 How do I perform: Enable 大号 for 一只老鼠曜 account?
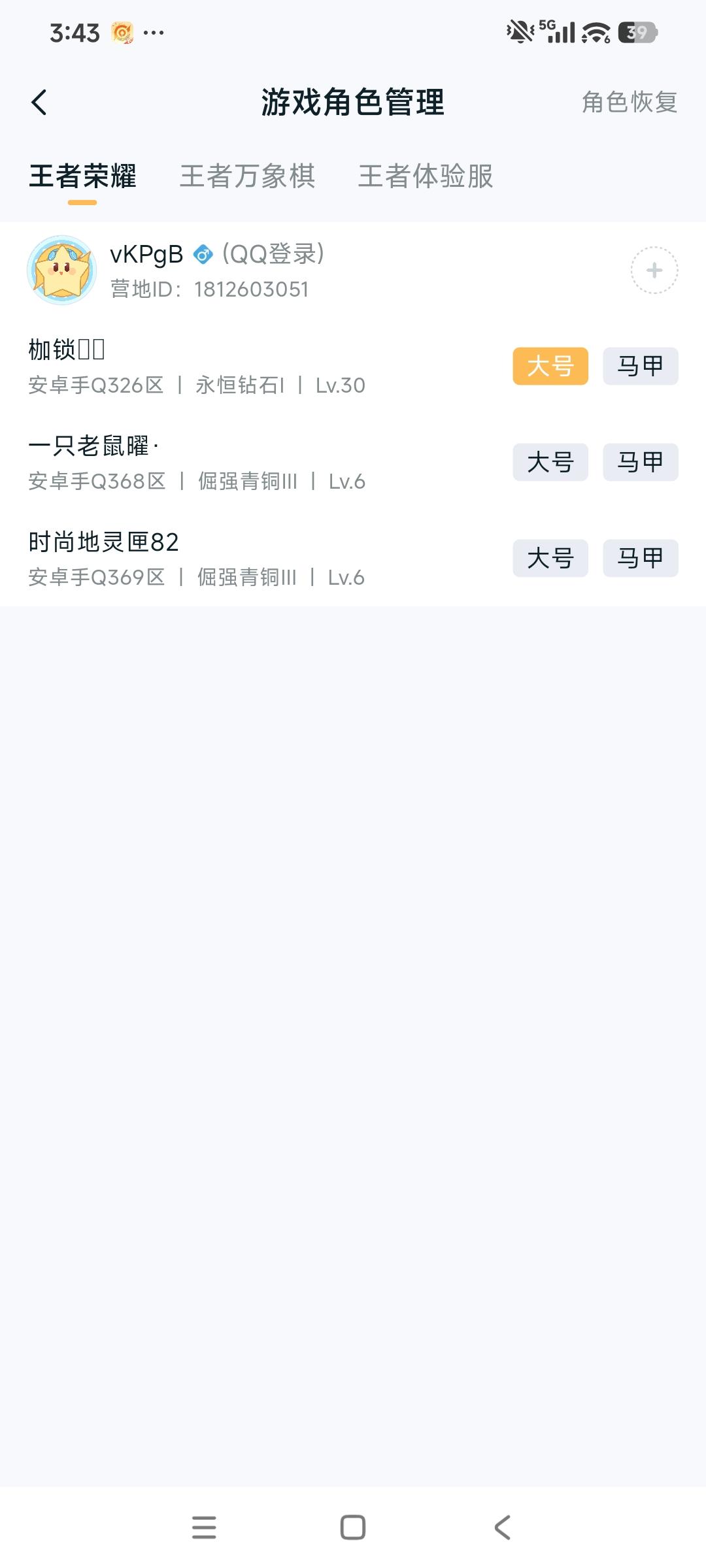[x=550, y=462]
